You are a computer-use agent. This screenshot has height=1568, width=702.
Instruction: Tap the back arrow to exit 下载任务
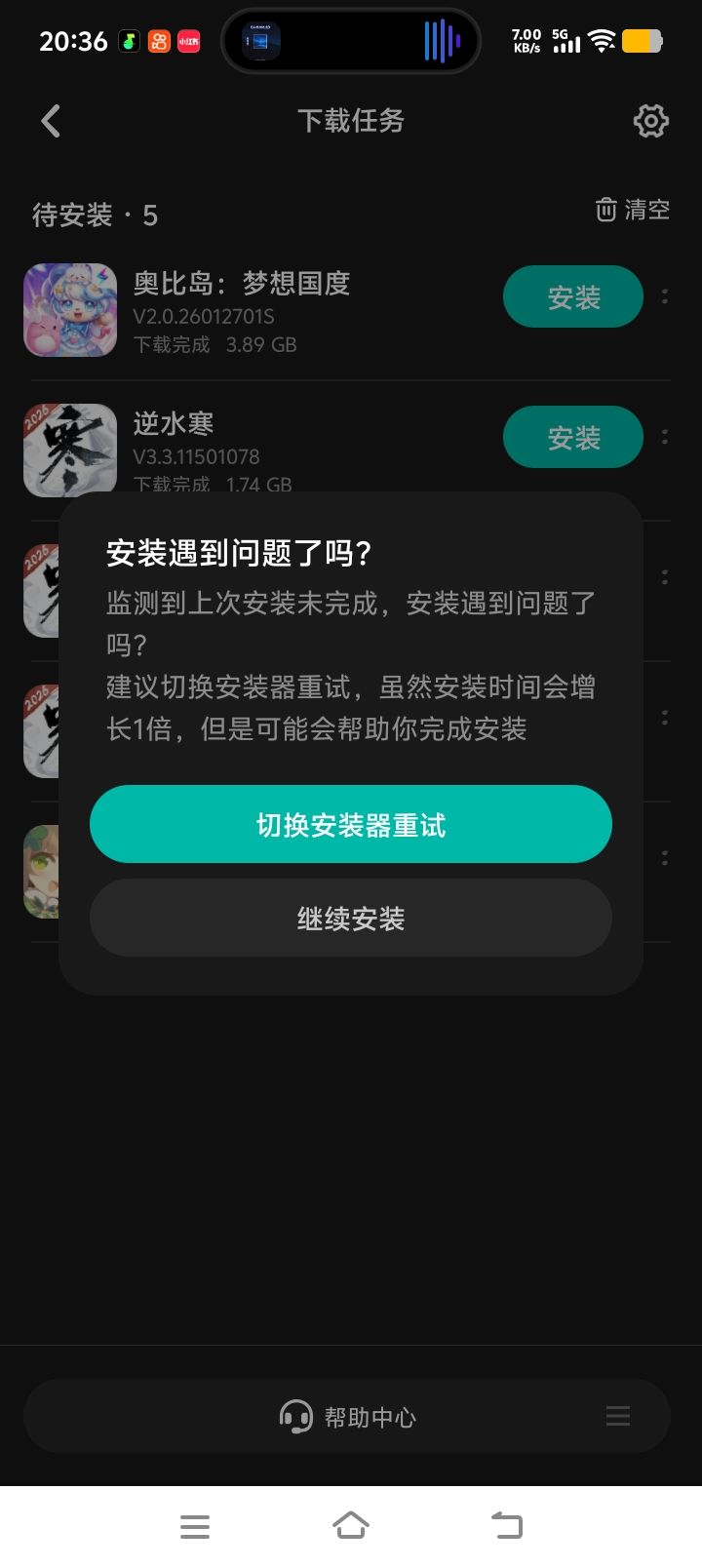point(50,120)
